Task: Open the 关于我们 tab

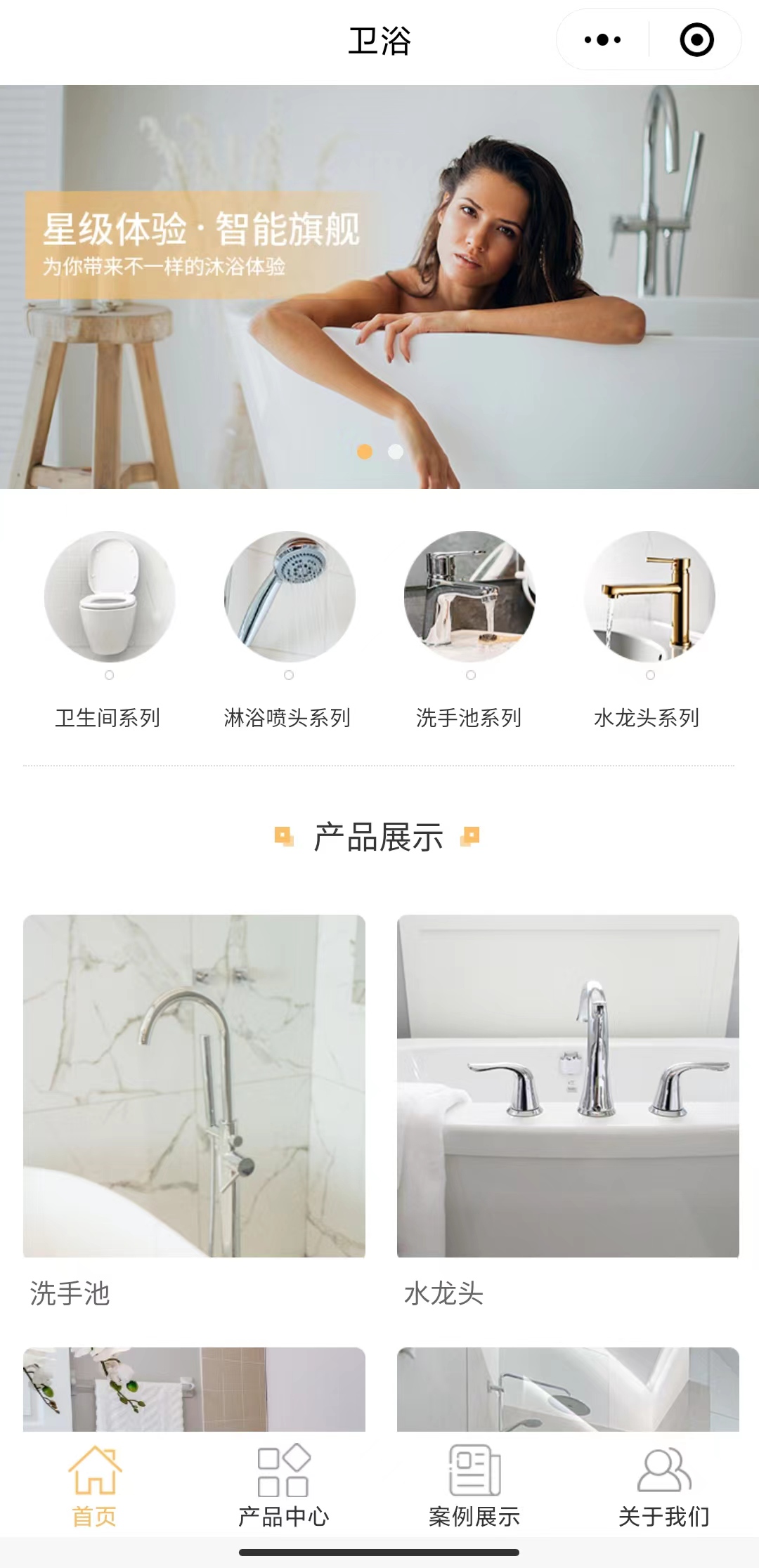Action: (663, 1486)
